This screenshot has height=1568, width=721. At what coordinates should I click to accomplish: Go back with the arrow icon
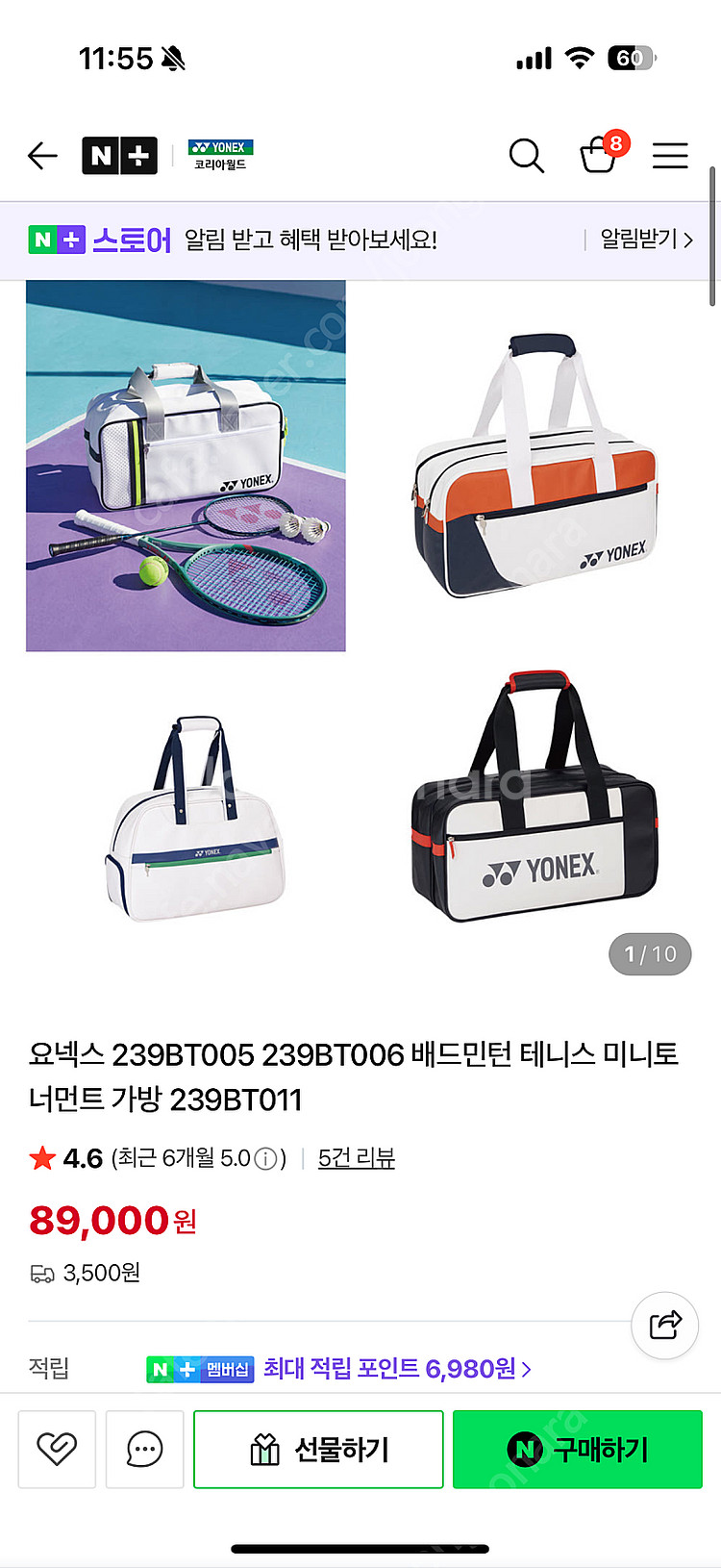(42, 156)
